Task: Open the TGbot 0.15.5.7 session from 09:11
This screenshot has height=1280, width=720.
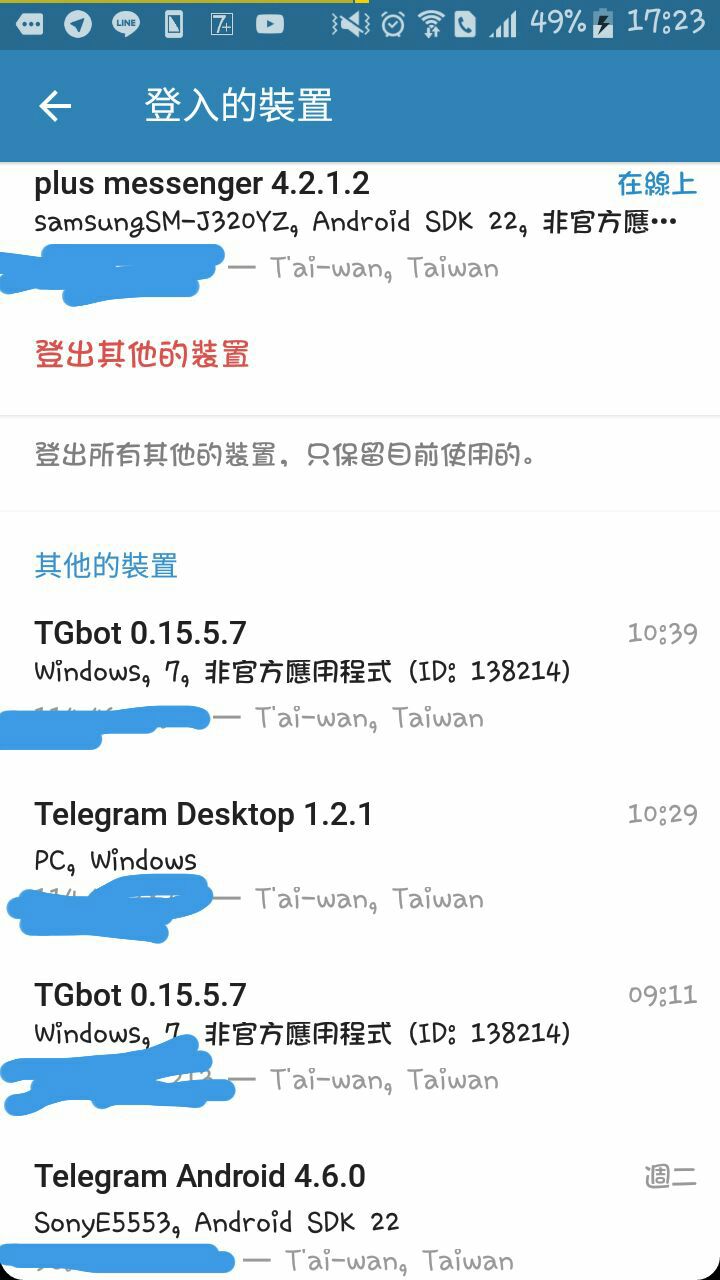Action: click(x=360, y=1036)
